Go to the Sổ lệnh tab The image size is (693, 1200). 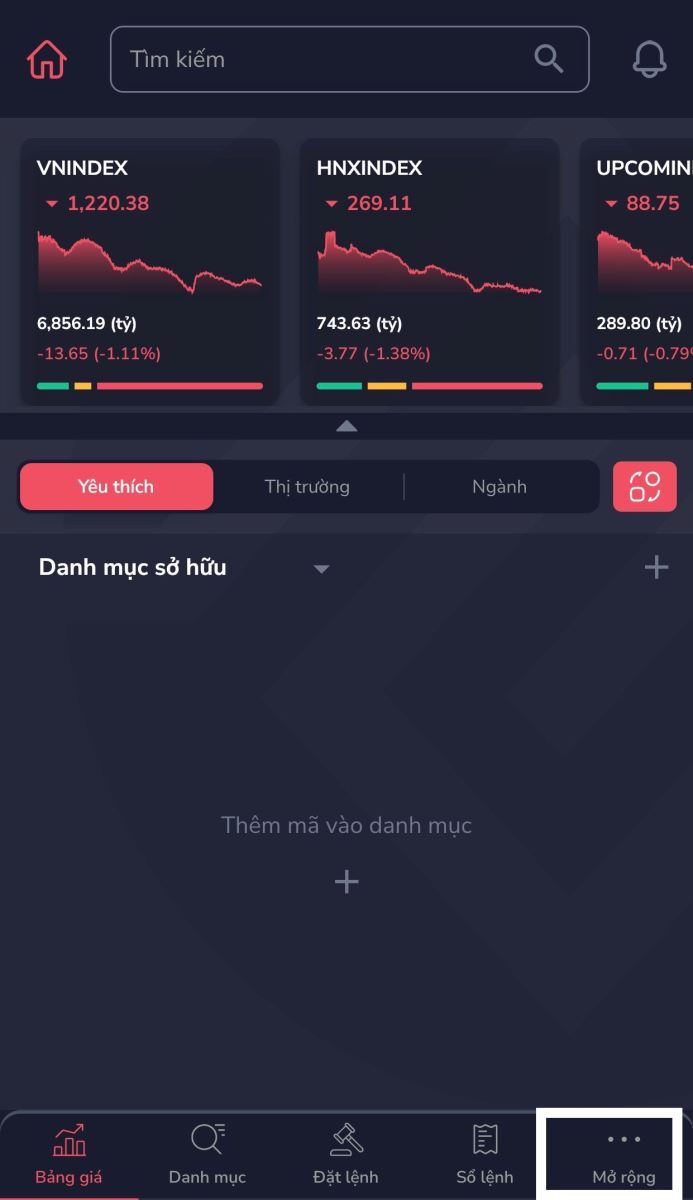[x=485, y=1154]
